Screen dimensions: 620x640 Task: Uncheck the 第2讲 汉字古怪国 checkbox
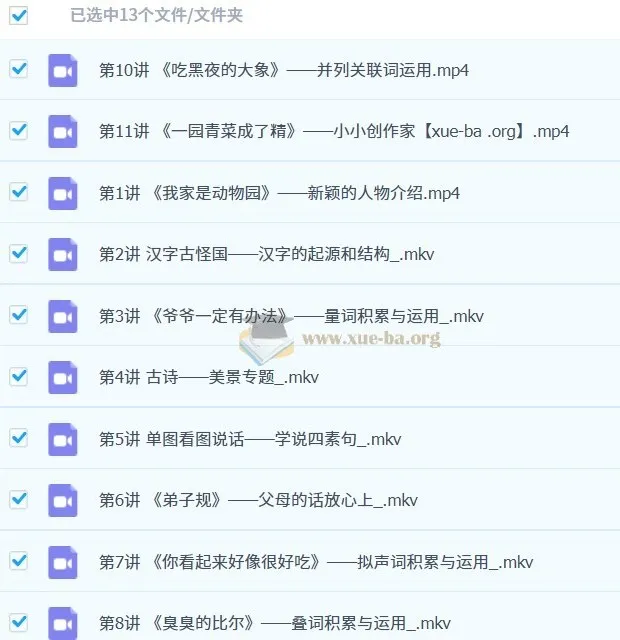tap(18, 253)
